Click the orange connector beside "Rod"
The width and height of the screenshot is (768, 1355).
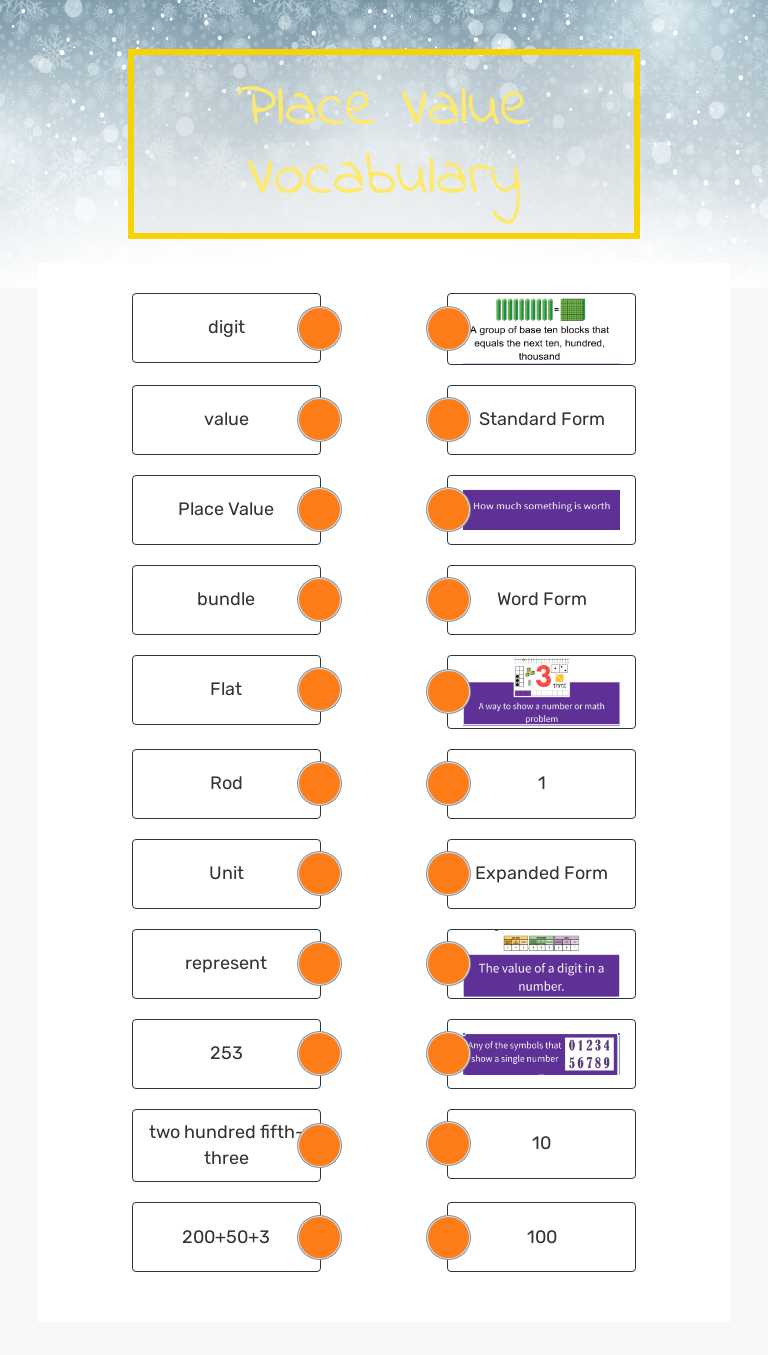click(319, 783)
